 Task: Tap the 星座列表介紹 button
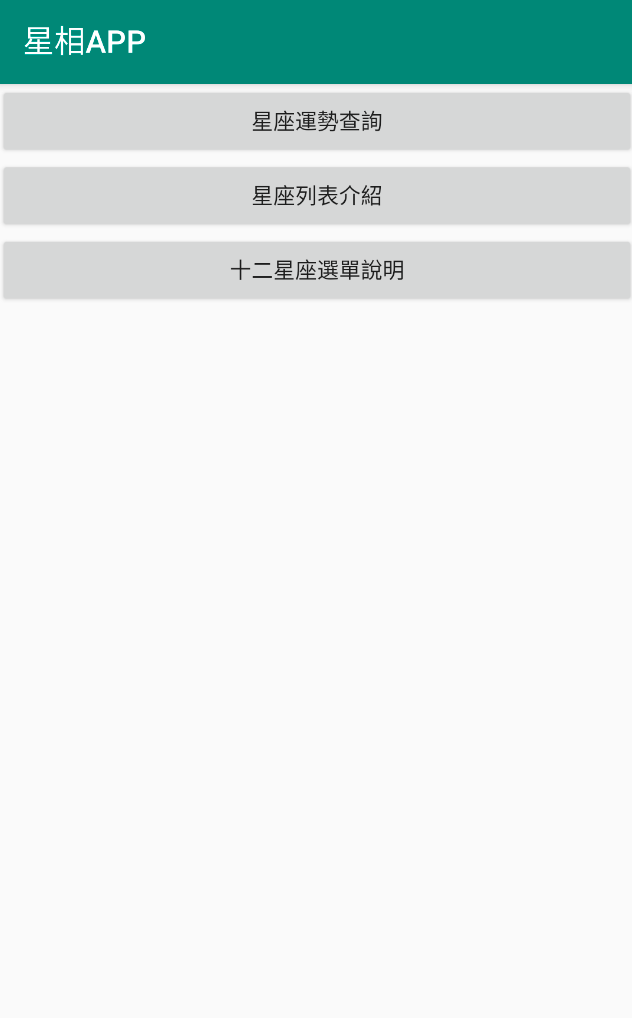pyautogui.click(x=316, y=195)
